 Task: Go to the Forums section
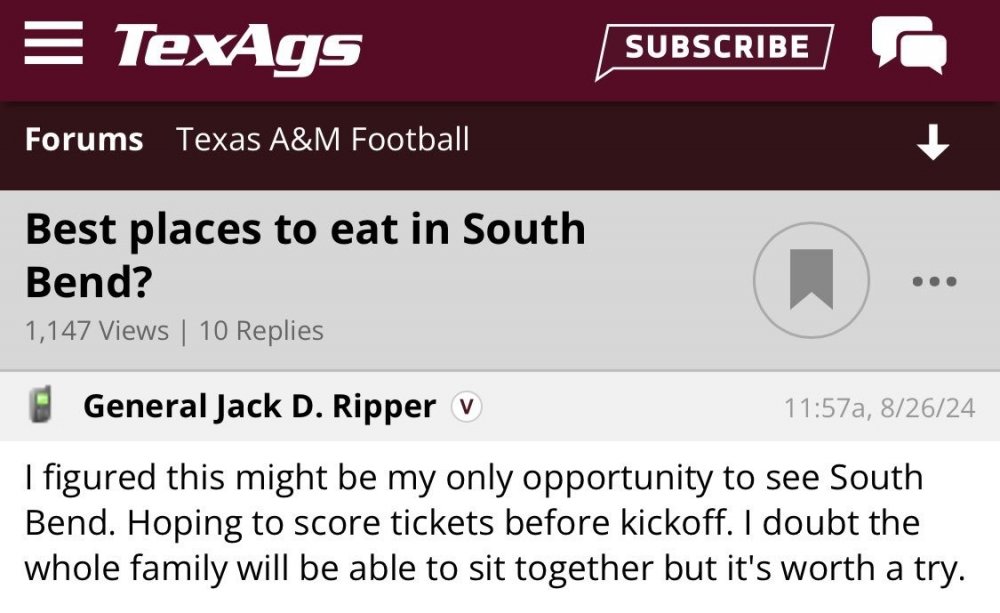click(84, 139)
